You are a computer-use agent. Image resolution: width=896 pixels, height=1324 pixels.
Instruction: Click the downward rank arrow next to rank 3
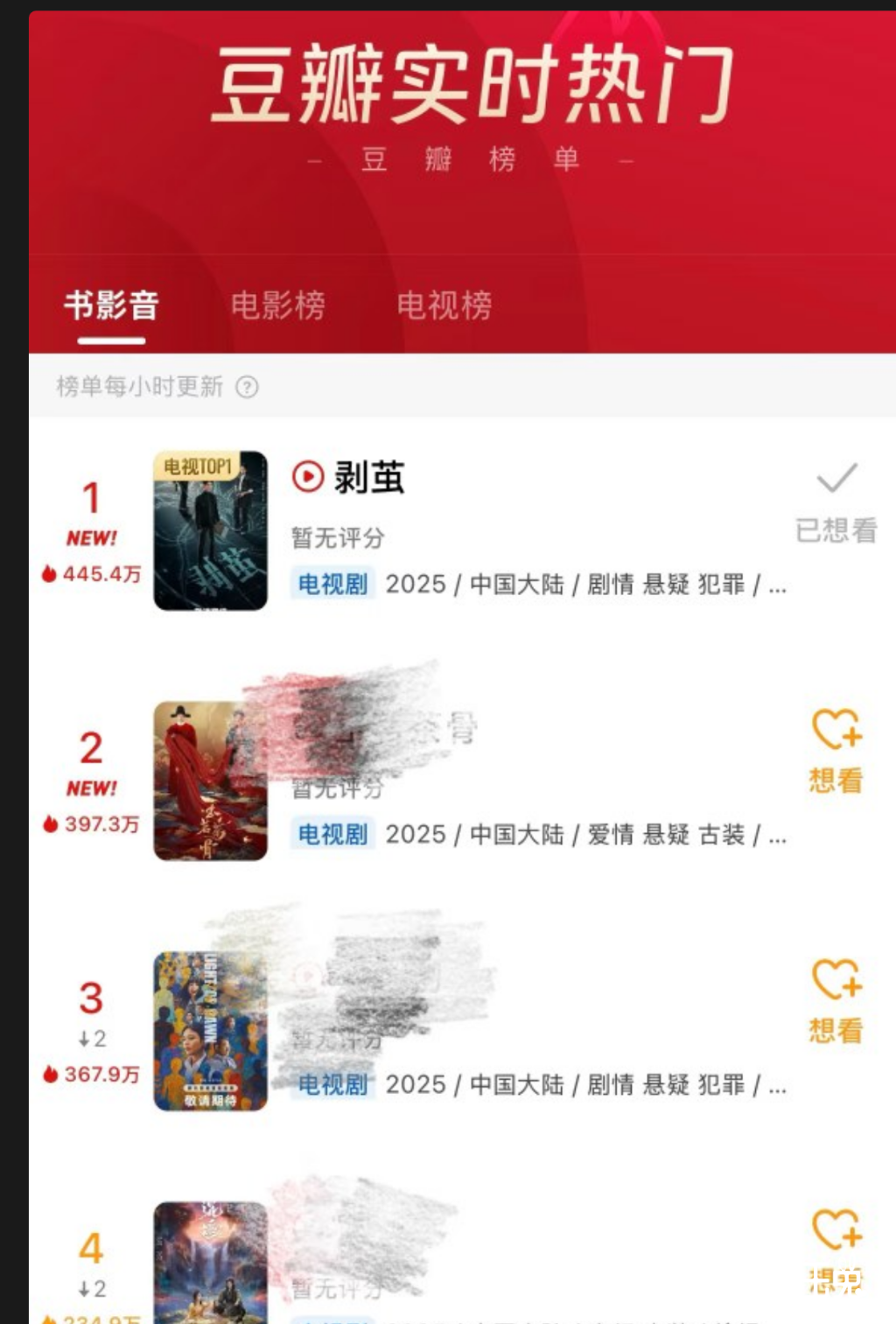(85, 1038)
